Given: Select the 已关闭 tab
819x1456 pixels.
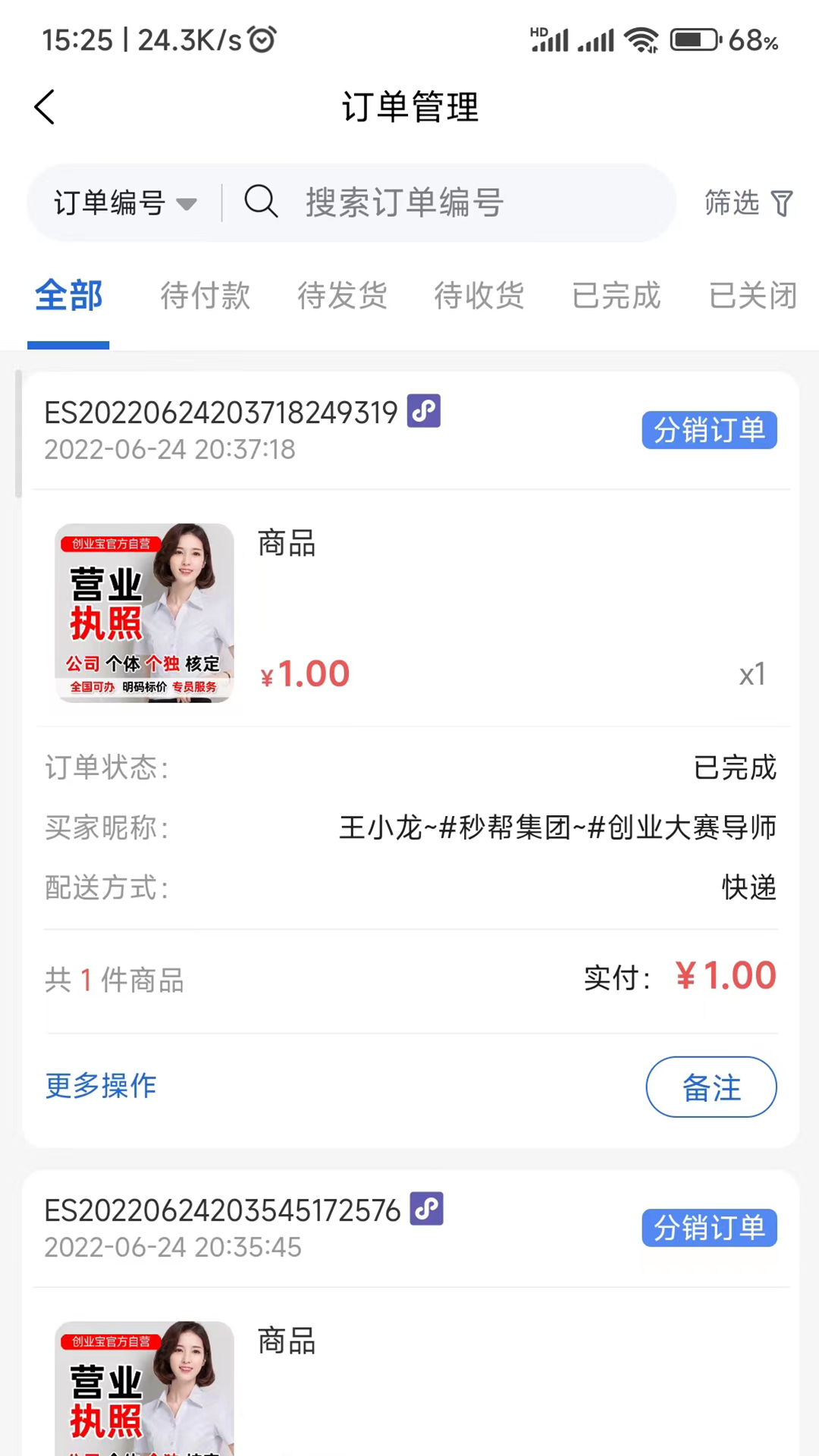Looking at the screenshot, I should coord(752,297).
